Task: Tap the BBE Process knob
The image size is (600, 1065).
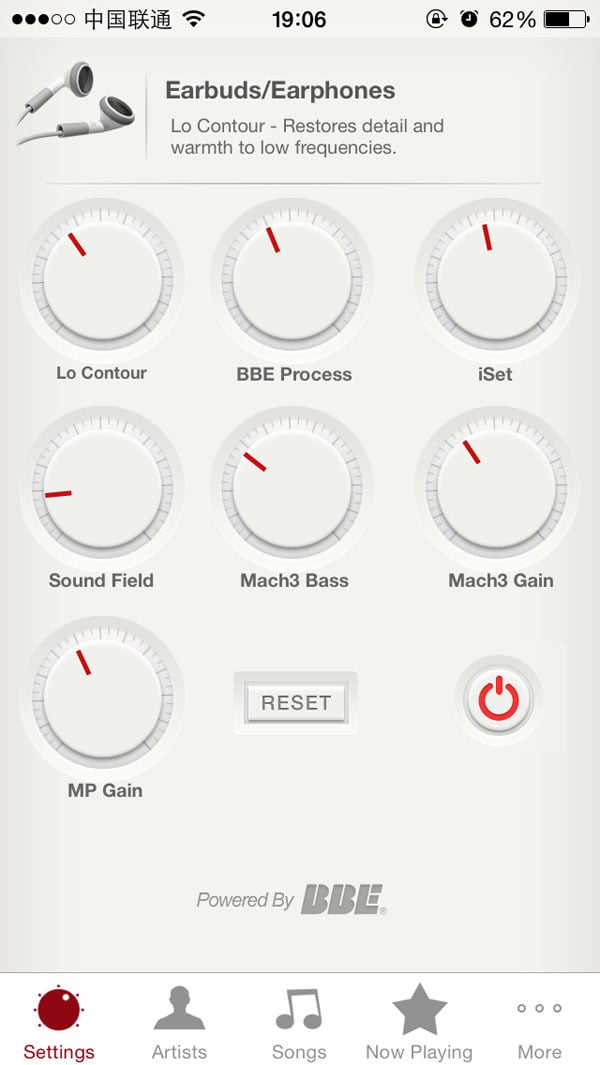Action: (292, 280)
